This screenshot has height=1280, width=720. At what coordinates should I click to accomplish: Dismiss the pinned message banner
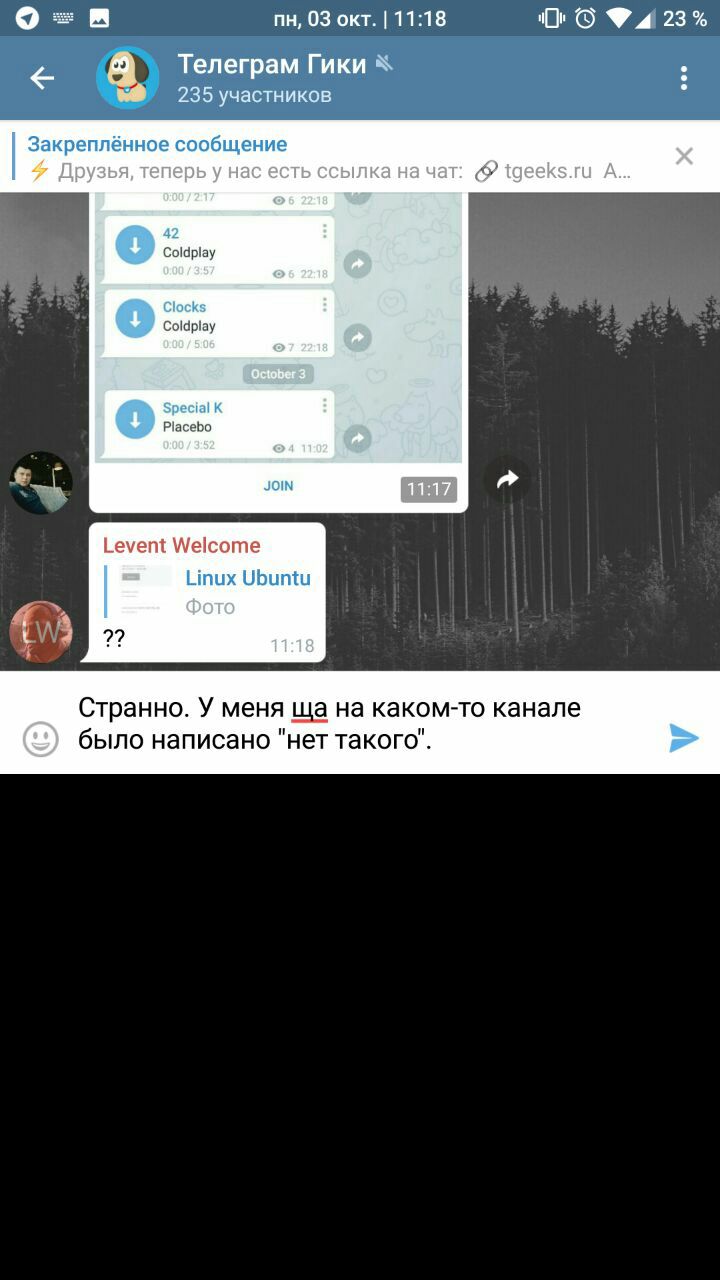[684, 156]
